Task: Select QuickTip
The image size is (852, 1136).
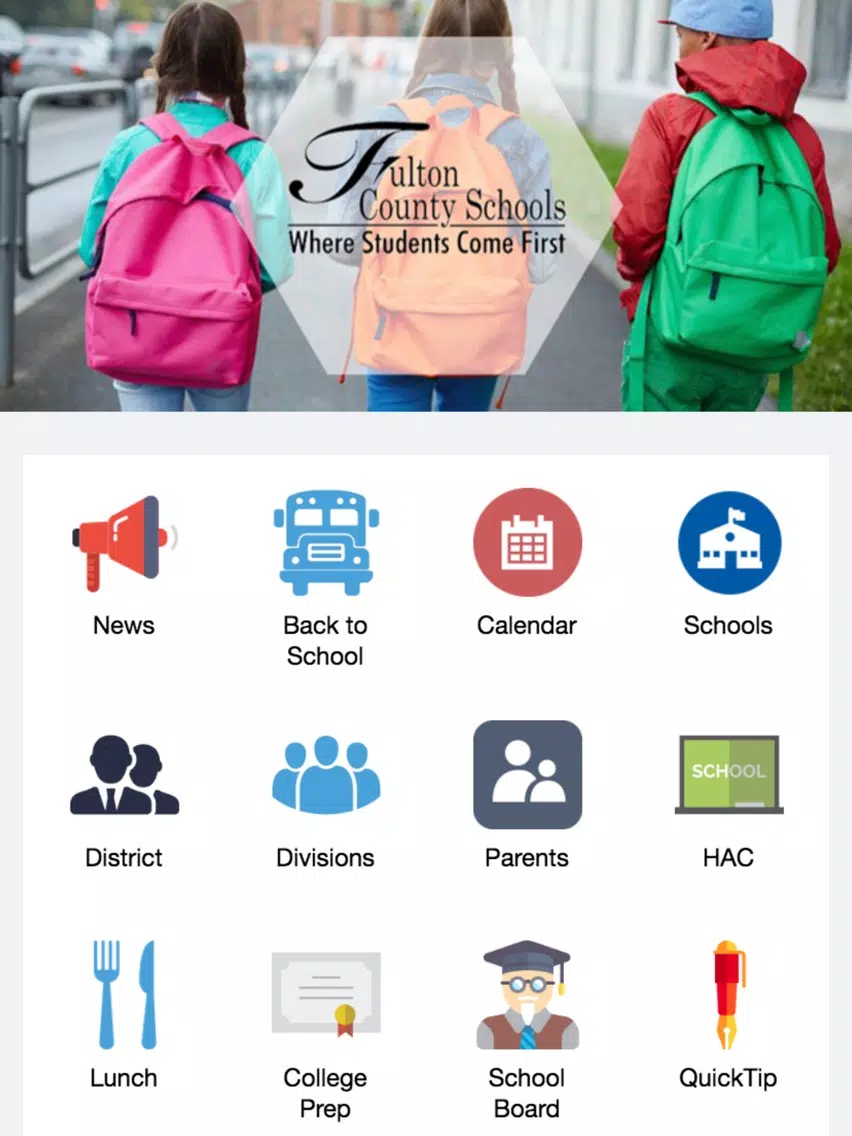Action: click(x=728, y=995)
